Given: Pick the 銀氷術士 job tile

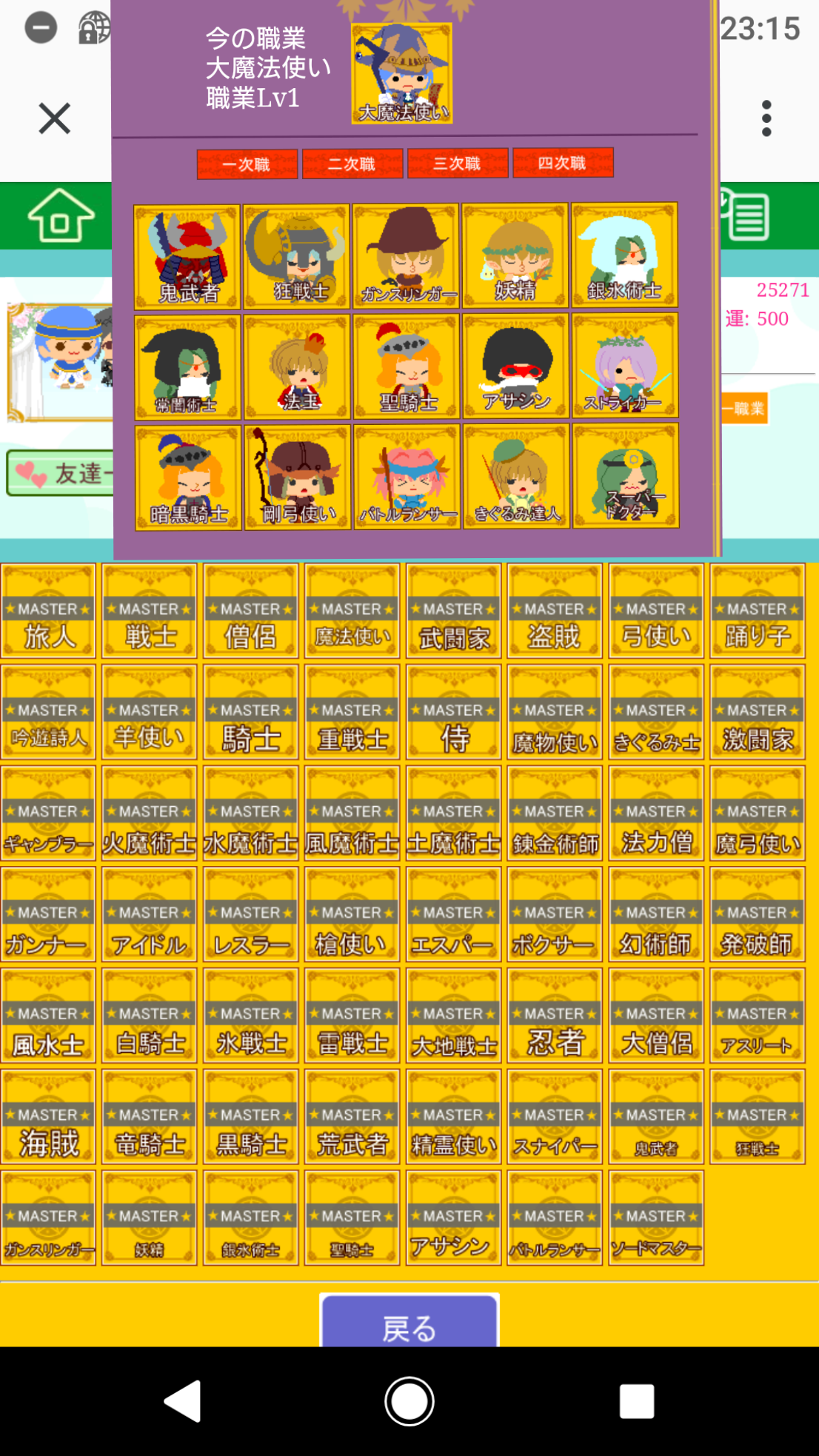Looking at the screenshot, I should (624, 256).
